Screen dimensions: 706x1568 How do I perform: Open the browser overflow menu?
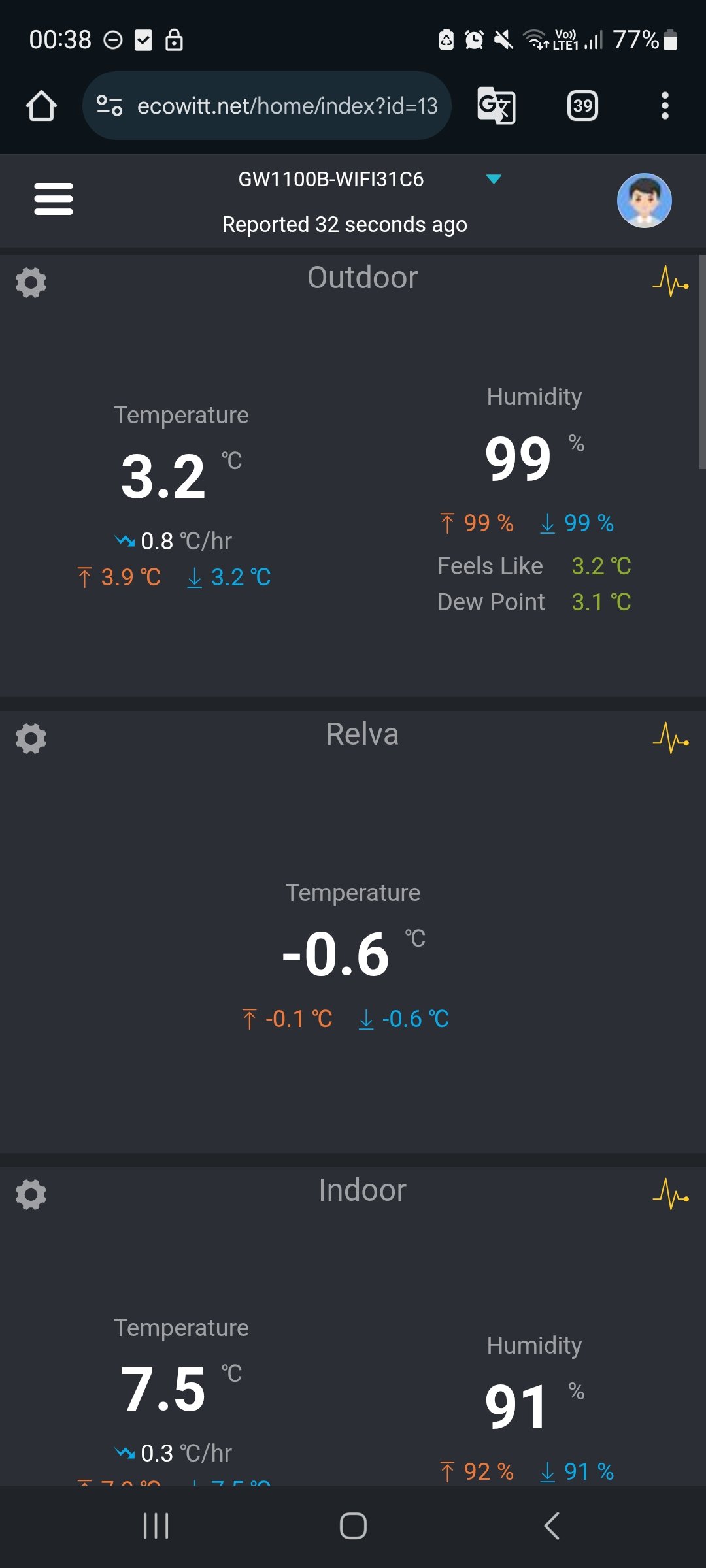[x=665, y=106]
